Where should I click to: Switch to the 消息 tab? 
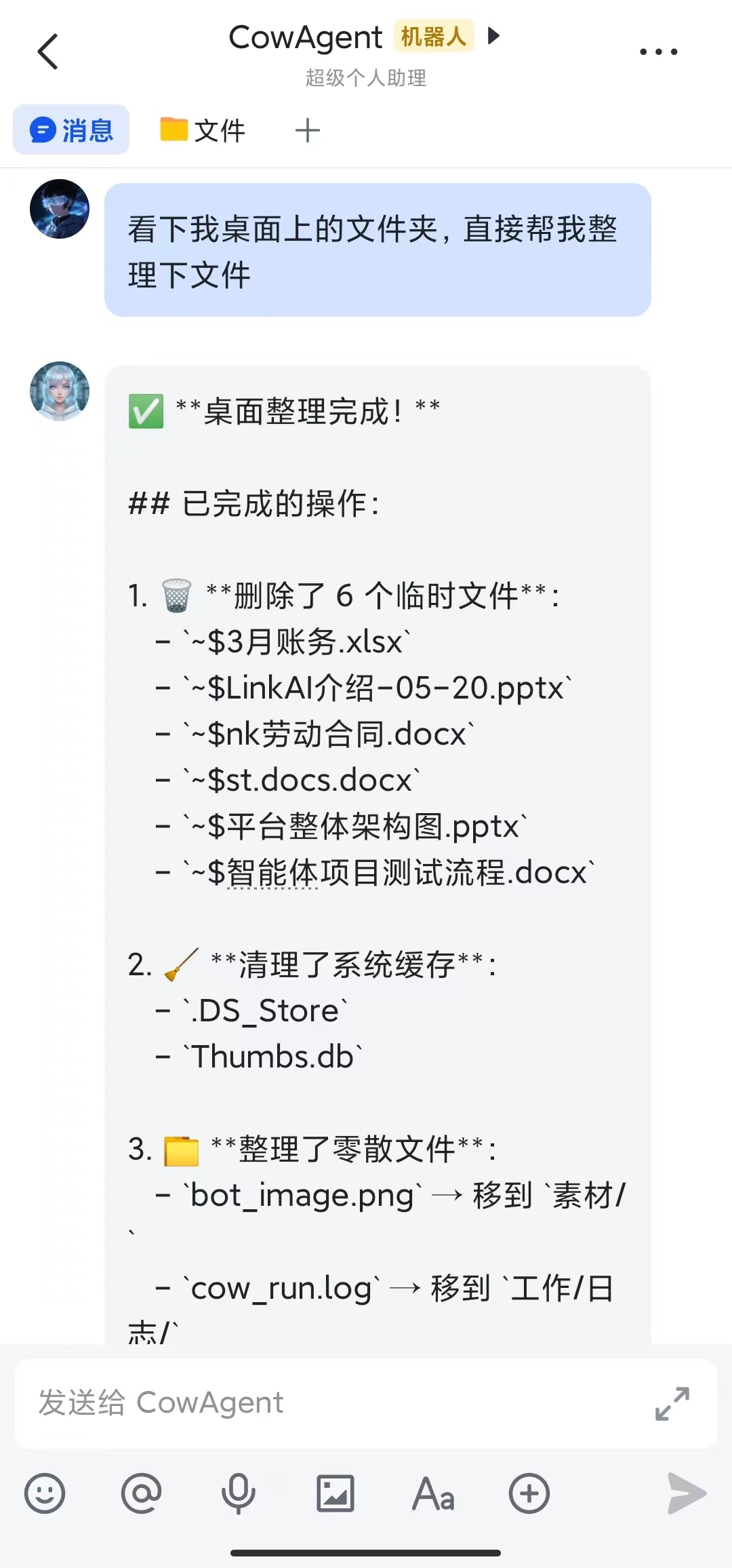[x=71, y=130]
